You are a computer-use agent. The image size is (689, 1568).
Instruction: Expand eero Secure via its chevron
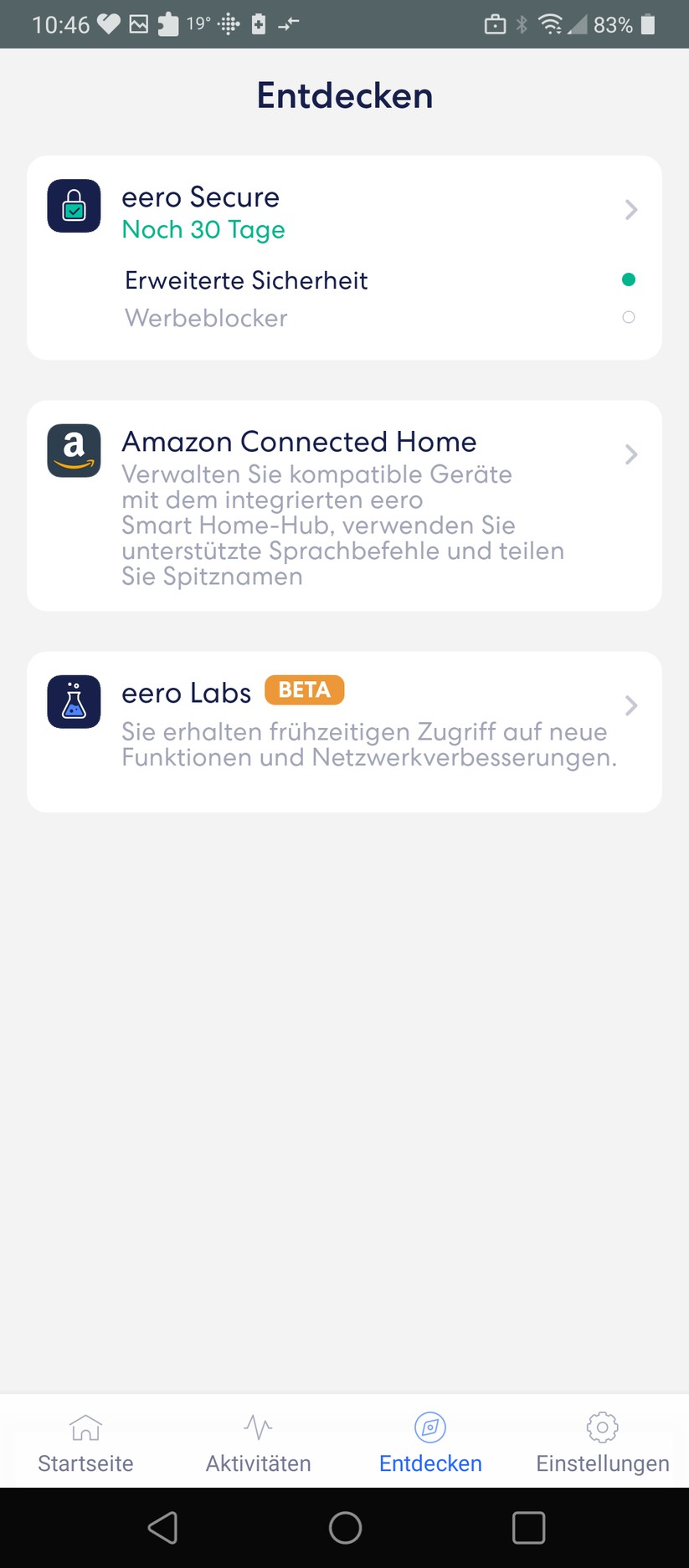[630, 209]
